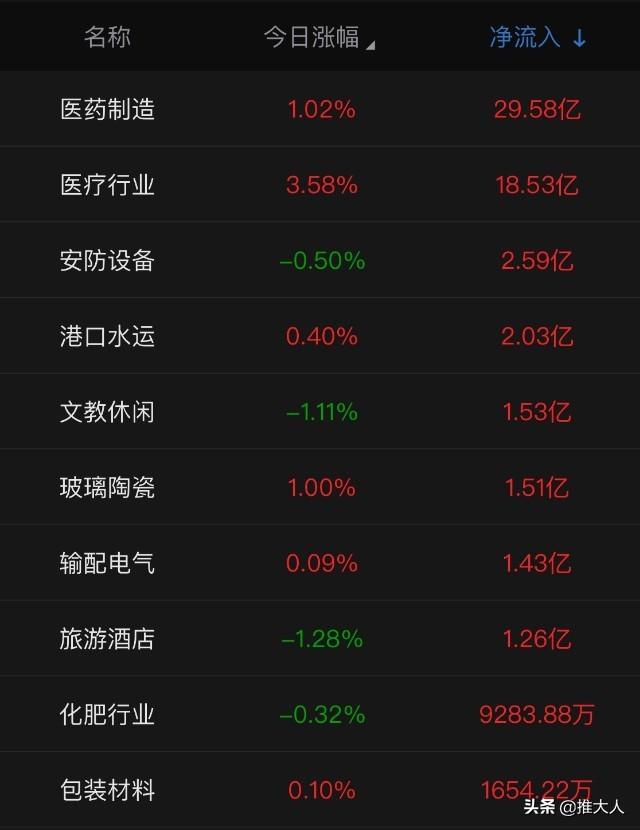This screenshot has height=830, width=640.
Task: Toggle the 净流入 sort order
Action: click(x=538, y=38)
